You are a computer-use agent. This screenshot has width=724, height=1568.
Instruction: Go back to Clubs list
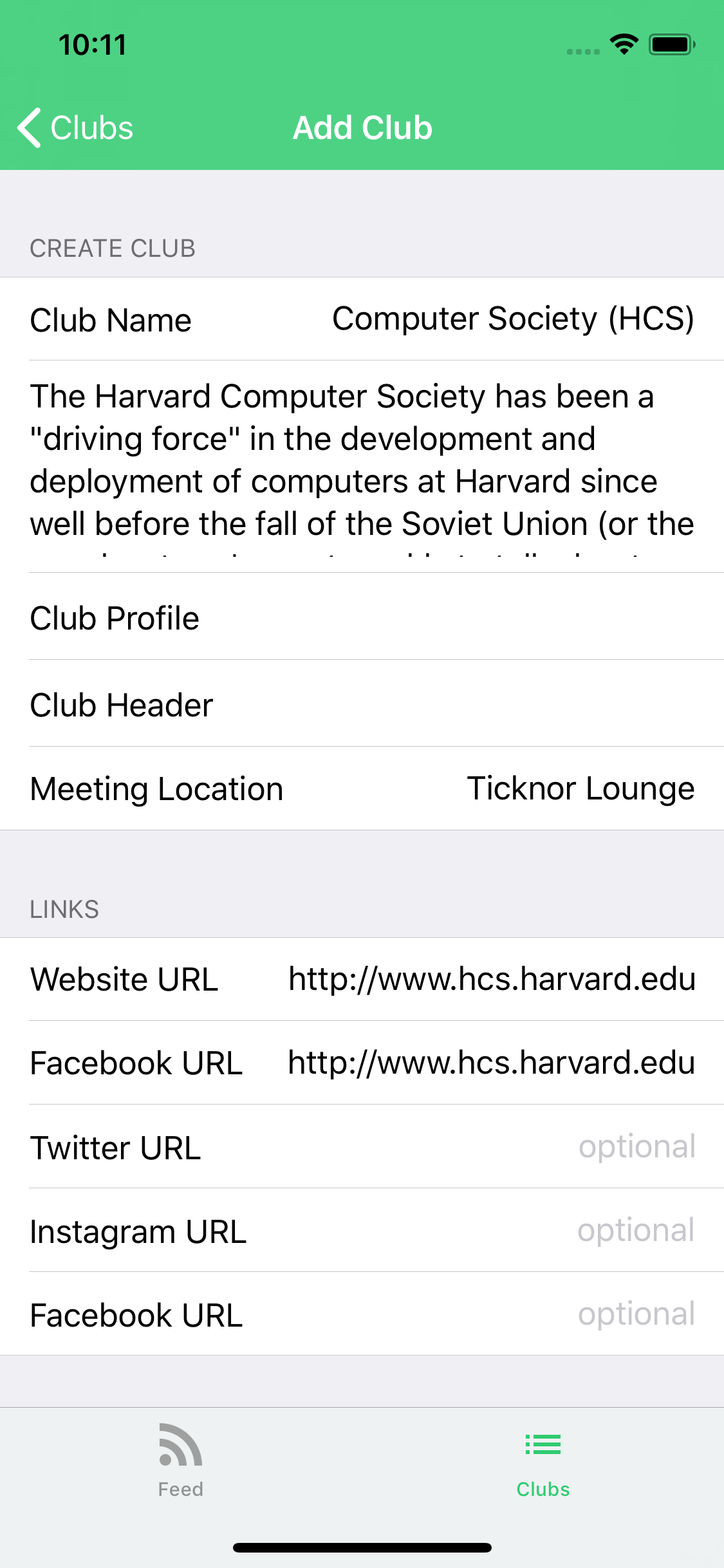[75, 127]
